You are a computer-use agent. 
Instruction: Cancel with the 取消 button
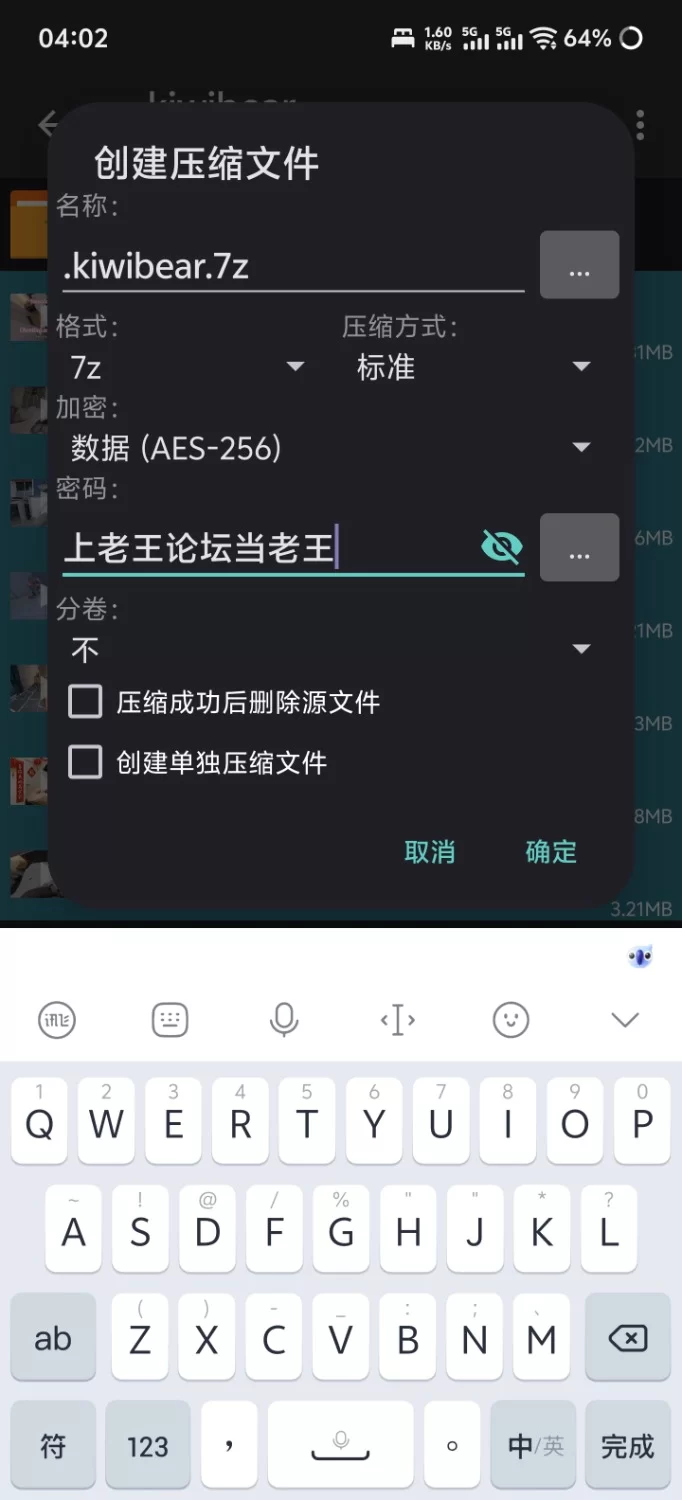[x=430, y=852]
